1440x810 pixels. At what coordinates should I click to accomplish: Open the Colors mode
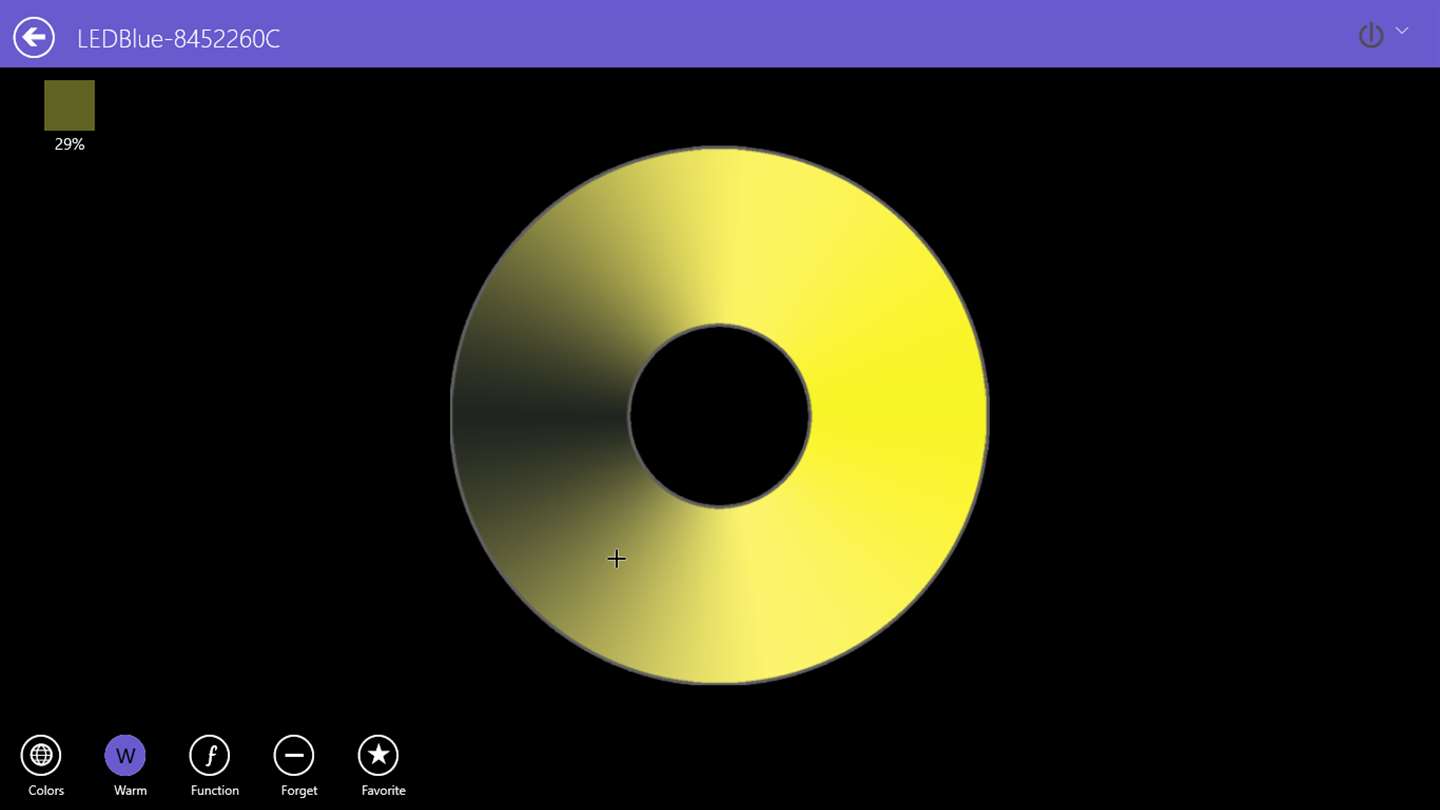pos(41,756)
